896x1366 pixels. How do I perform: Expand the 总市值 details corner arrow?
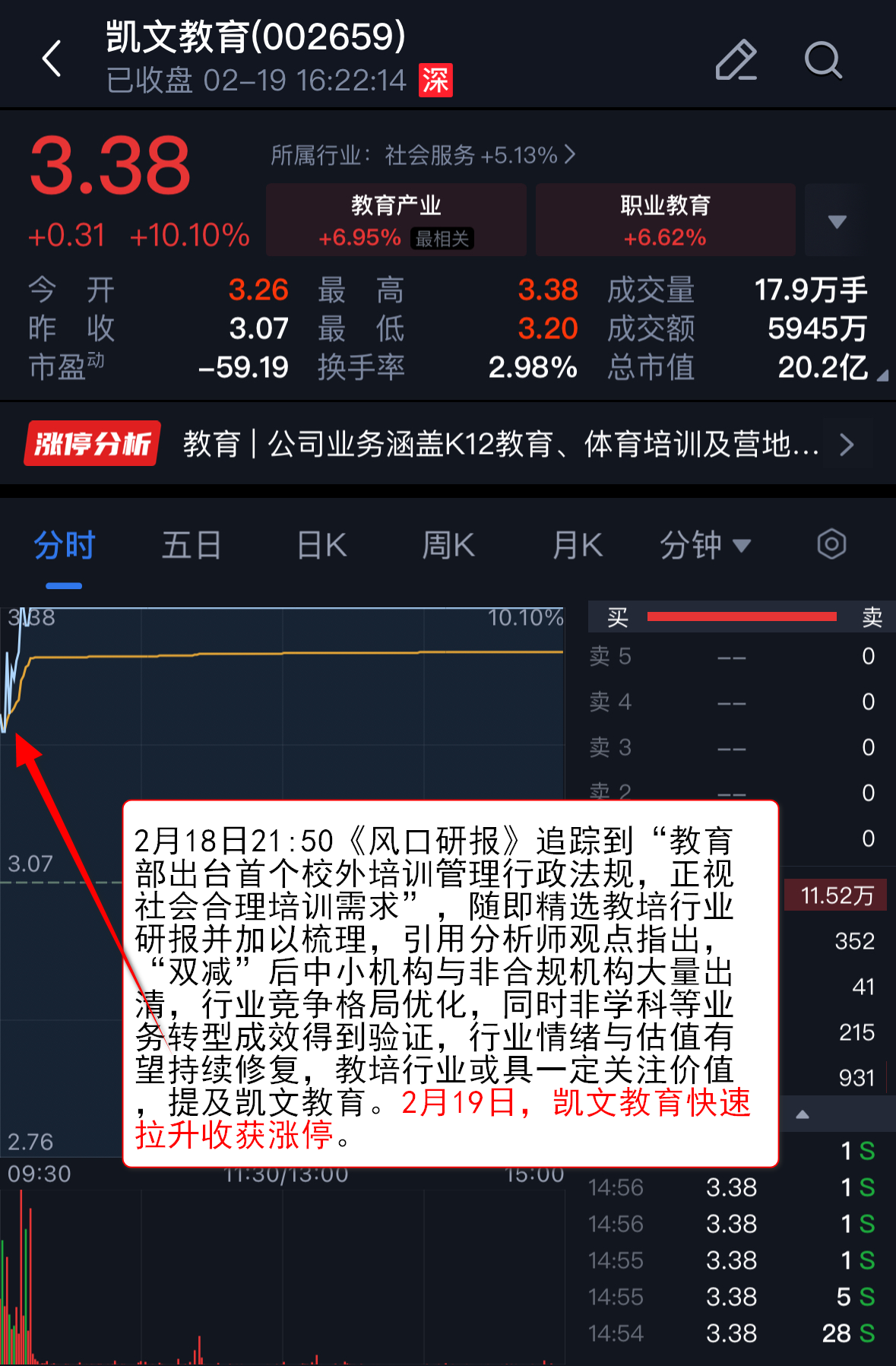(882, 376)
